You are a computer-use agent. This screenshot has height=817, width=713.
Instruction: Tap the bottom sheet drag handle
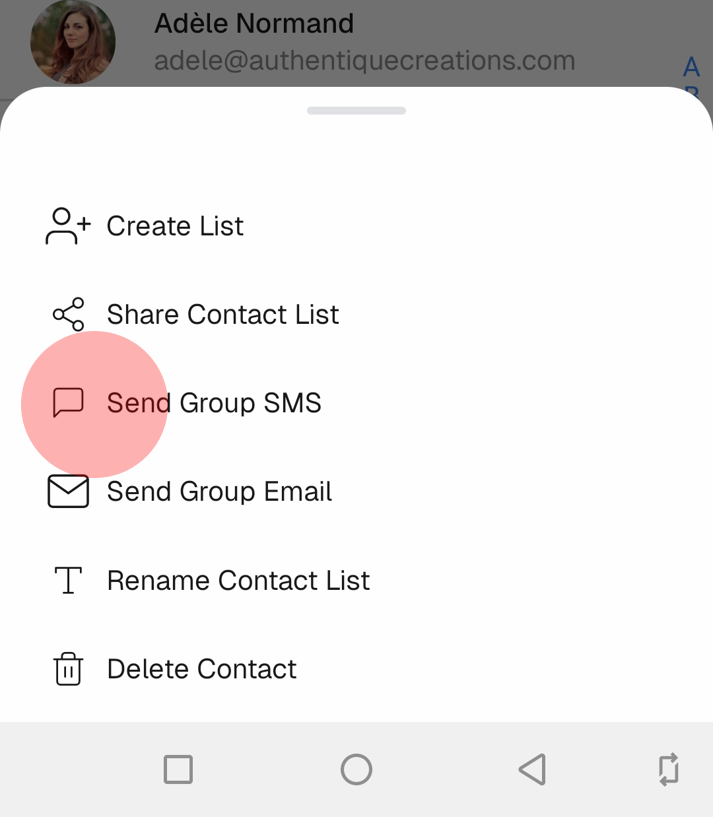(x=356, y=110)
